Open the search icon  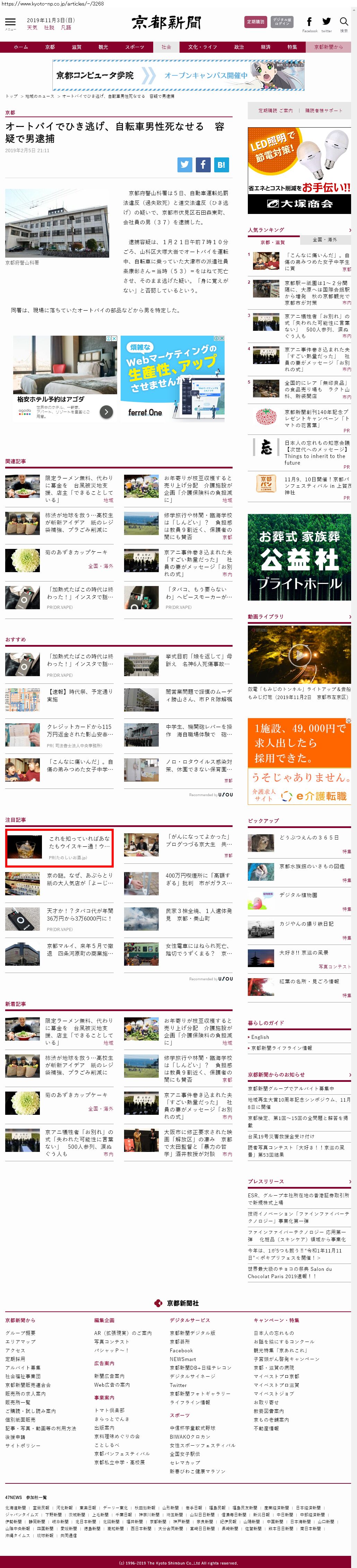click(343, 22)
